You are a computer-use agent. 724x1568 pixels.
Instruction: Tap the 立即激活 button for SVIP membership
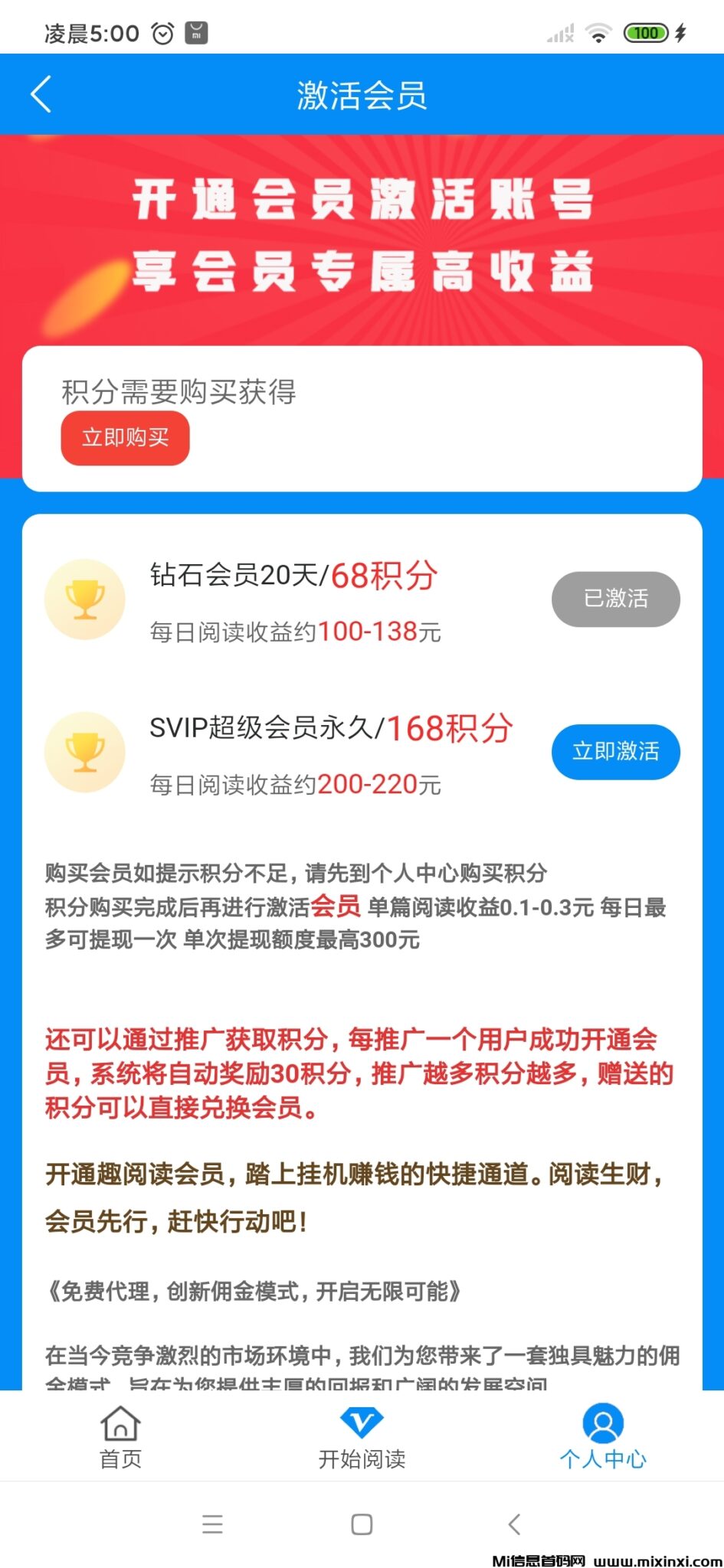pyautogui.click(x=615, y=752)
